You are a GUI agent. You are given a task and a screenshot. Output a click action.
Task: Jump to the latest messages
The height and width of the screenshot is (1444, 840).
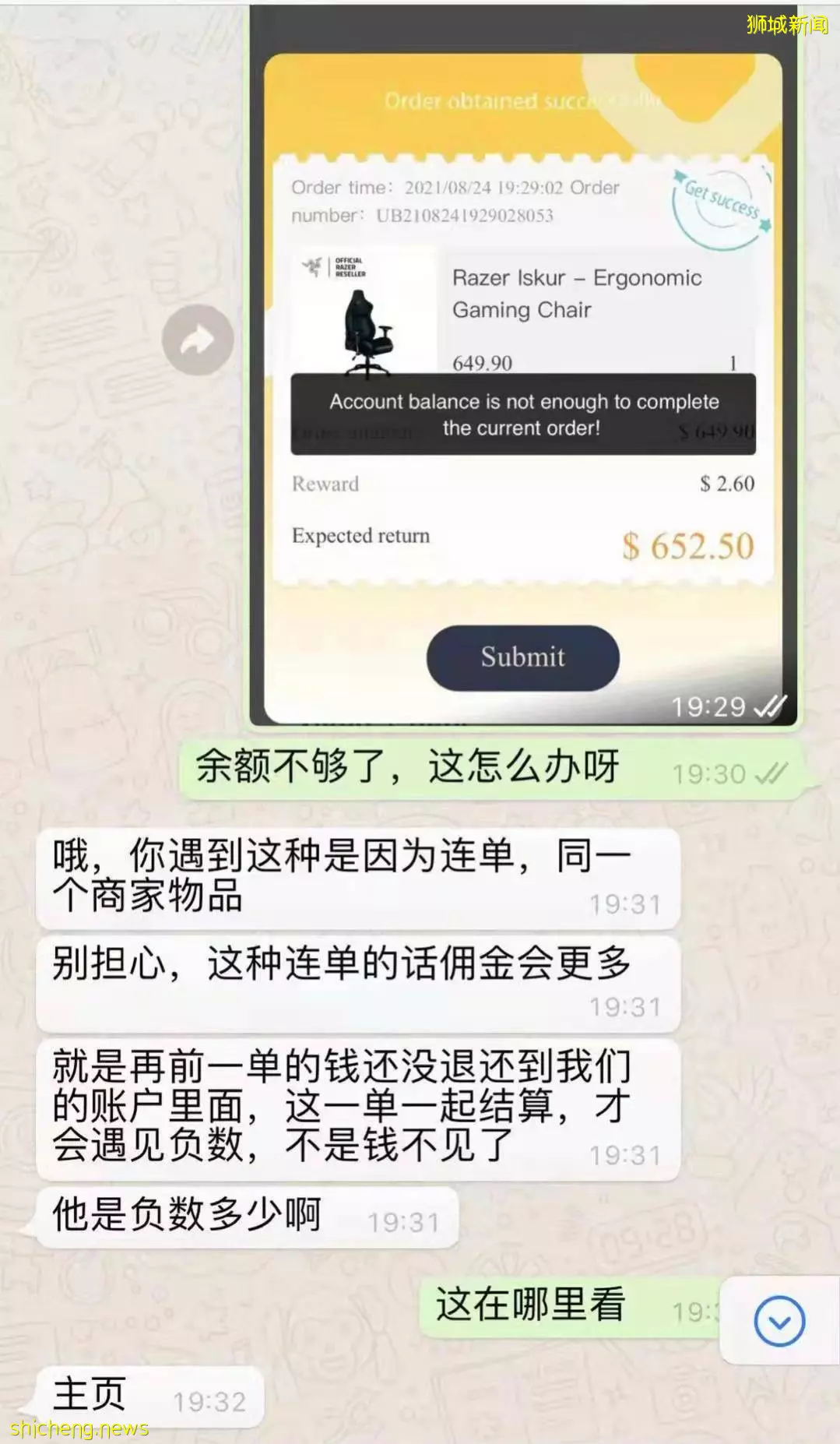[779, 1322]
